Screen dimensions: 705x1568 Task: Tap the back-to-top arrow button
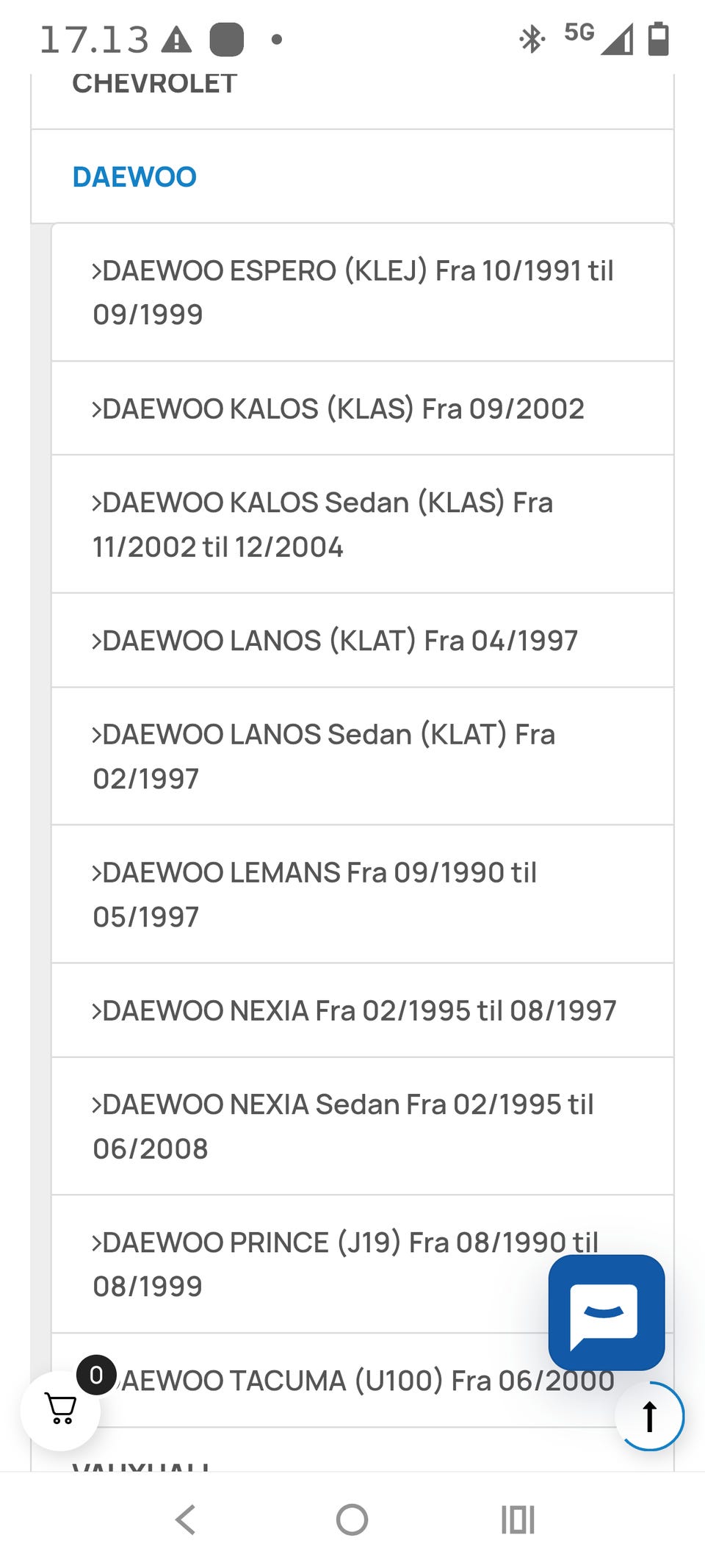click(650, 1416)
